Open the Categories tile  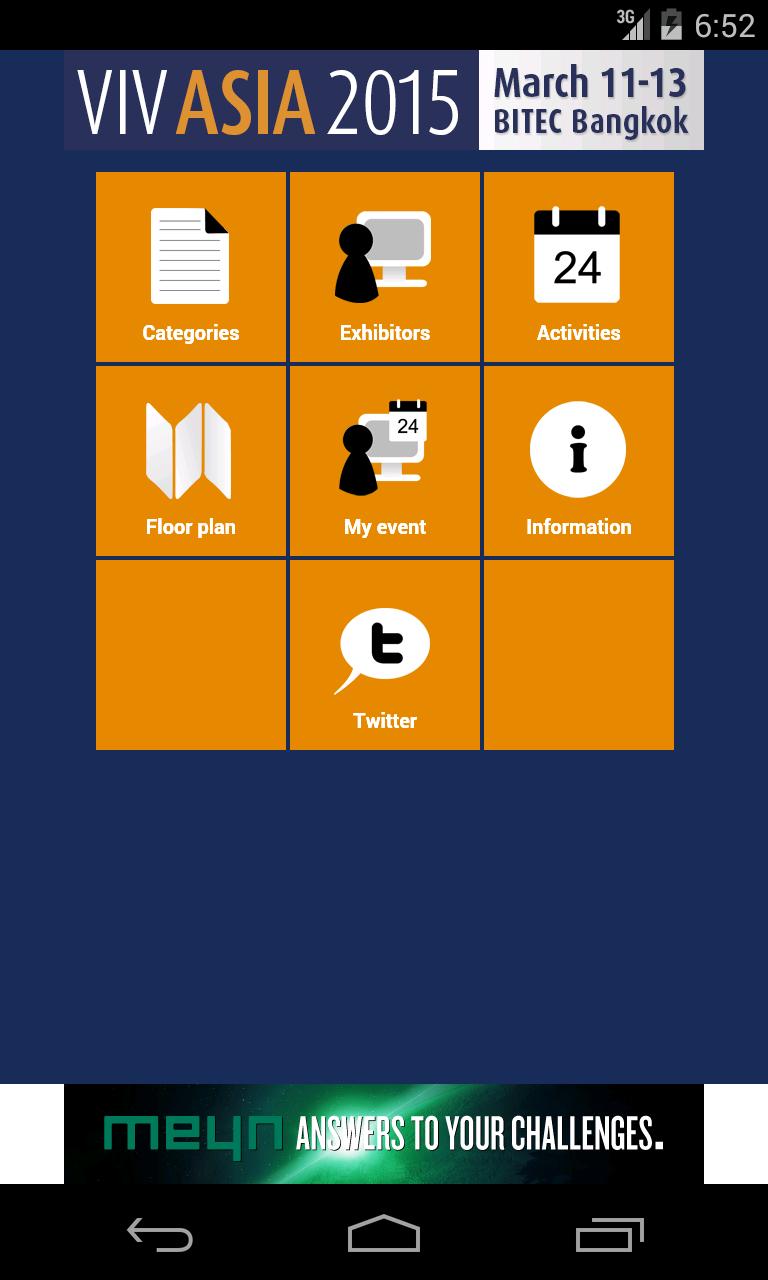point(191,267)
